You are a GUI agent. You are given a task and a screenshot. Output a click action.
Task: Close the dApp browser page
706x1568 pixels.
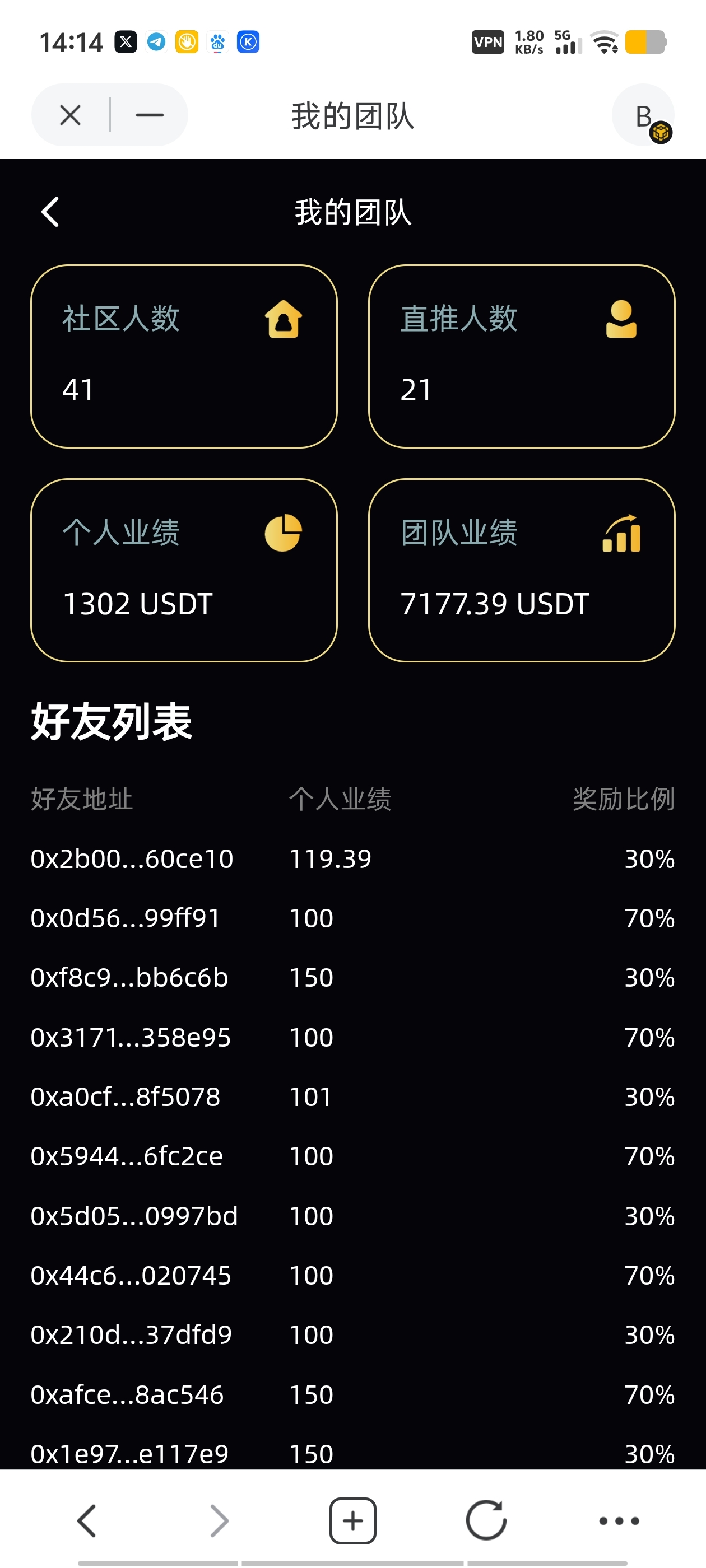click(x=71, y=115)
